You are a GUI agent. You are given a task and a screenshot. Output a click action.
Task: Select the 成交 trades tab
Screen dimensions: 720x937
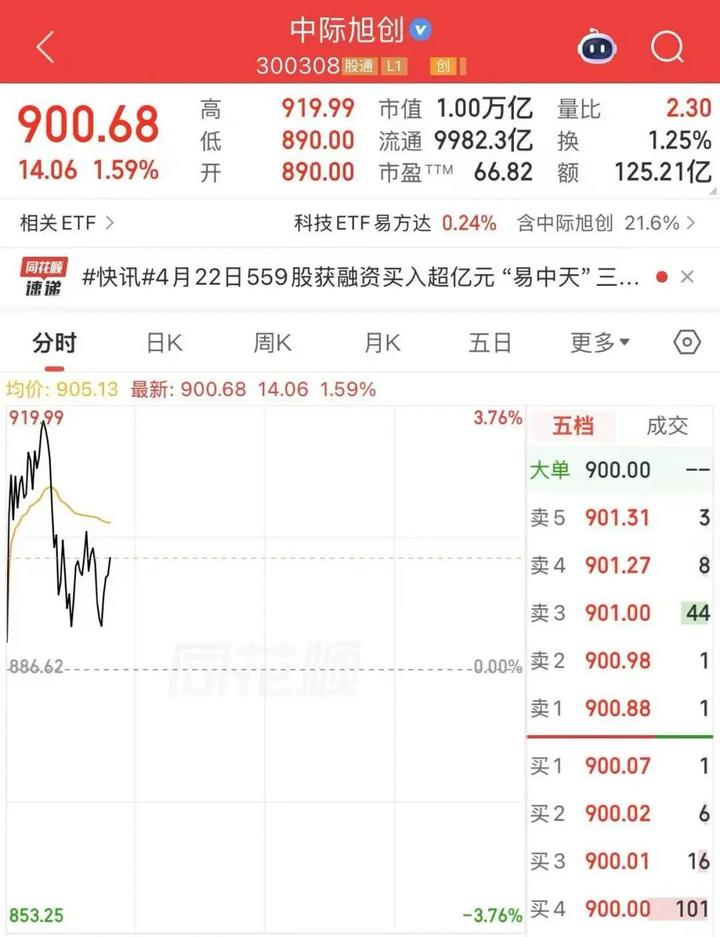667,426
